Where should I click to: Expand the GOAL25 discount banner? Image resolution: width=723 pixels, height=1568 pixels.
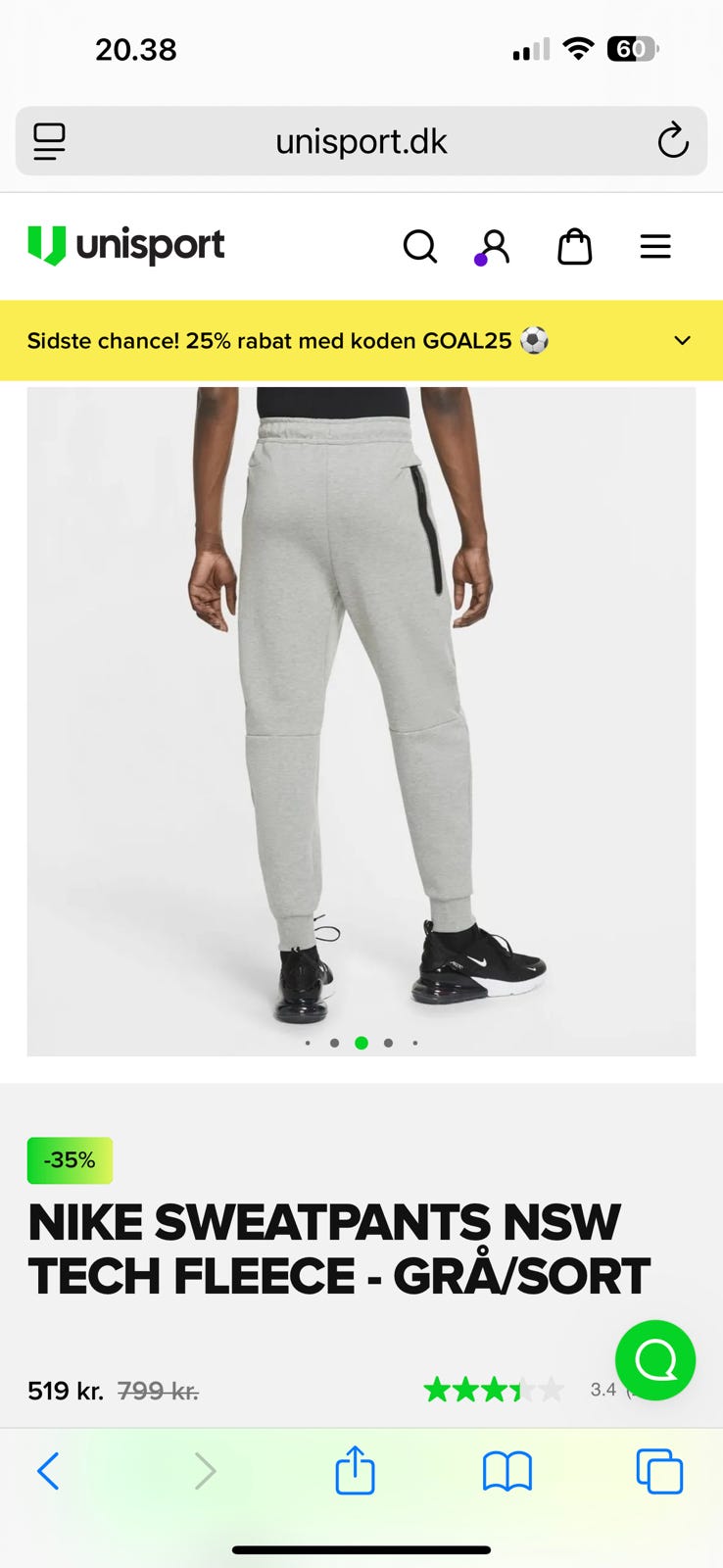coord(683,341)
